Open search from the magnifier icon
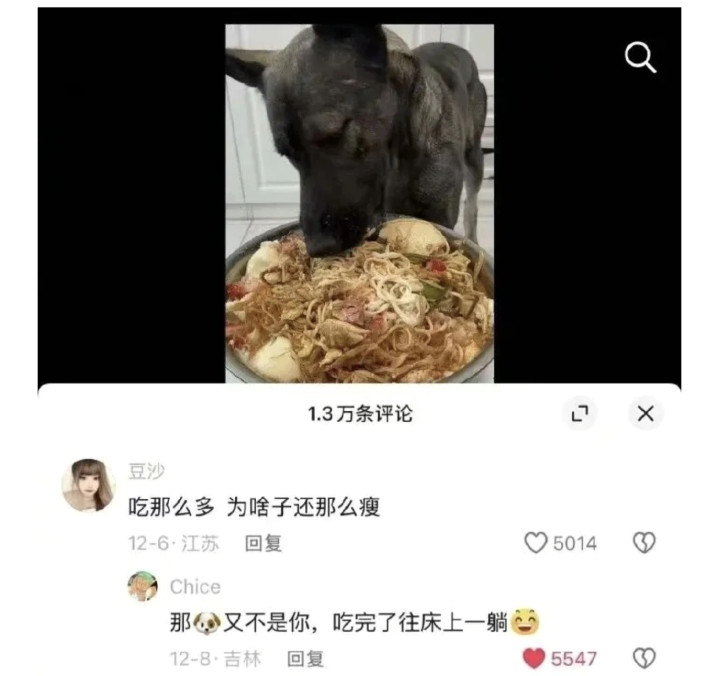Viewport: 719px width, 676px height. click(x=640, y=58)
